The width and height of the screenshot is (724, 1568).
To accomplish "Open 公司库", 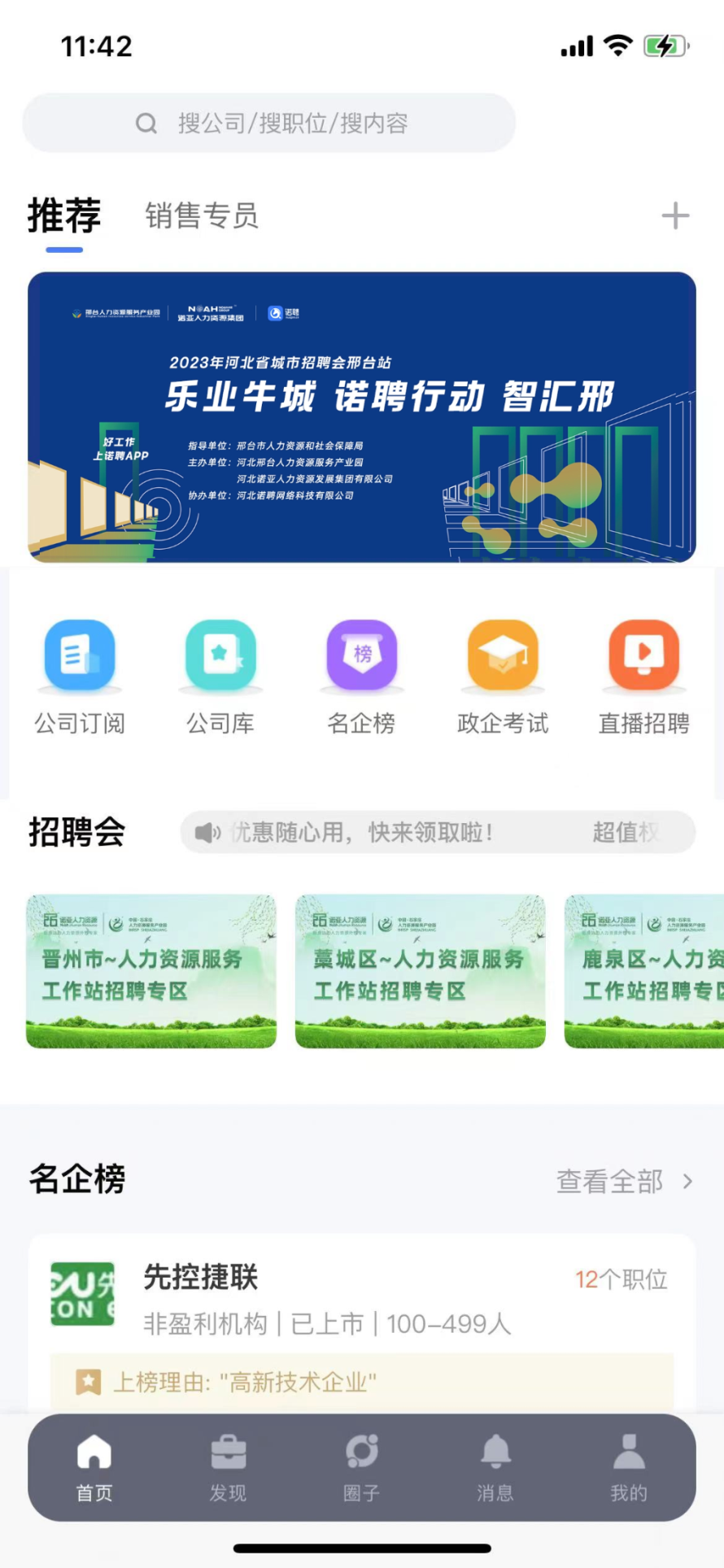I will coord(220,675).
